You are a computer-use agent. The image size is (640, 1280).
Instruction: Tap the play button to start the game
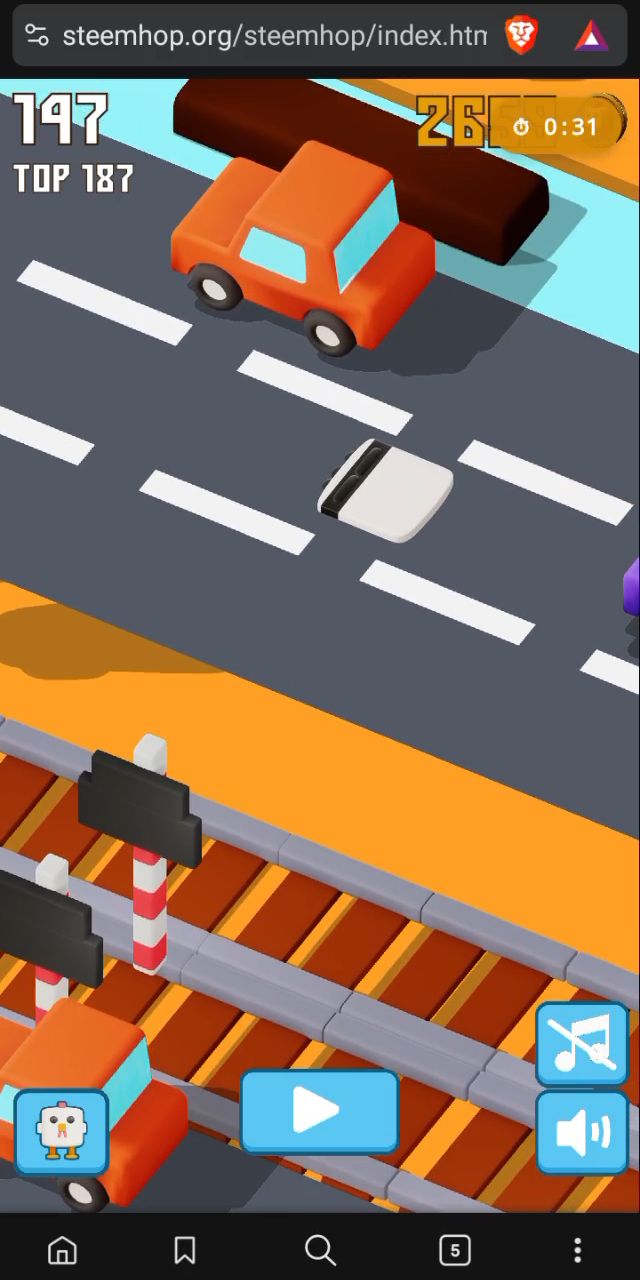[x=319, y=1111]
